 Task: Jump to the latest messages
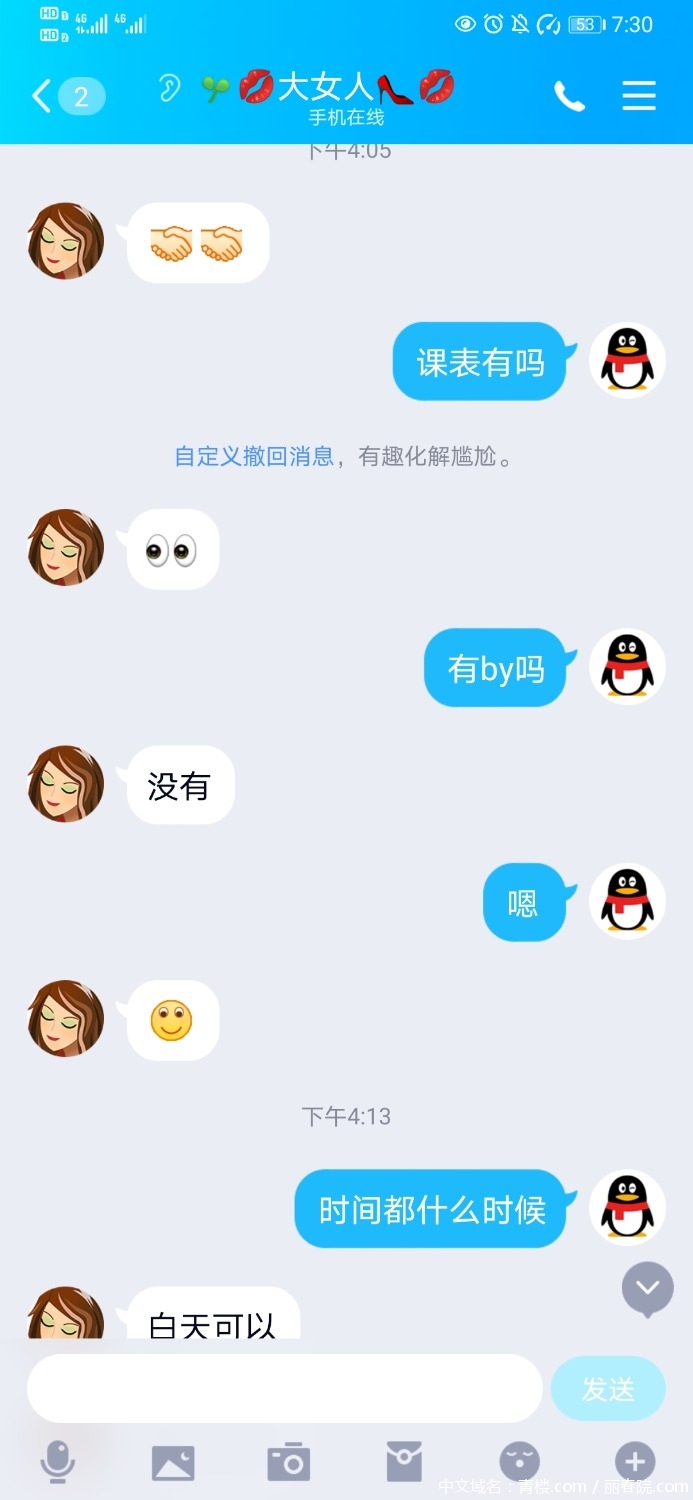tap(647, 1289)
